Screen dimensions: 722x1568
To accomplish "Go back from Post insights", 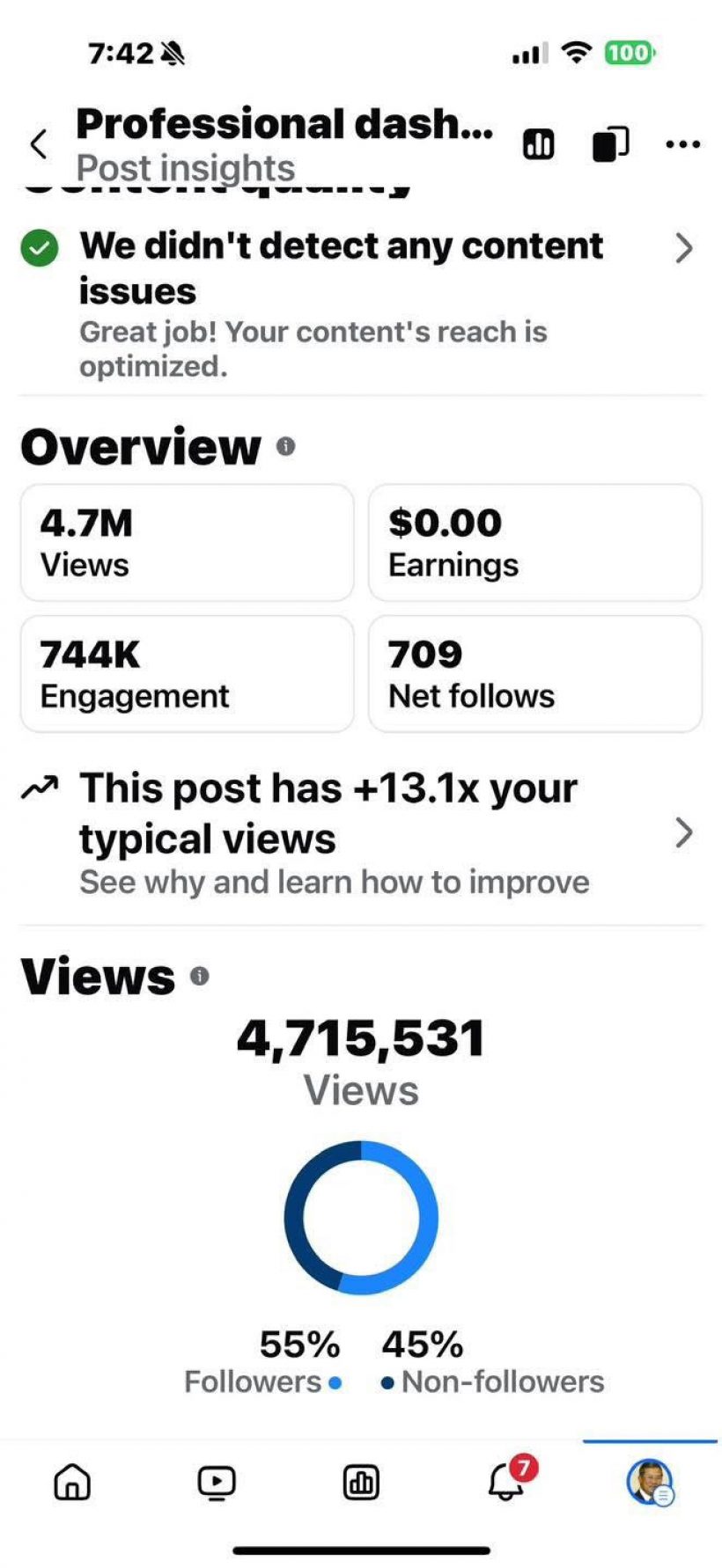I will click(39, 143).
